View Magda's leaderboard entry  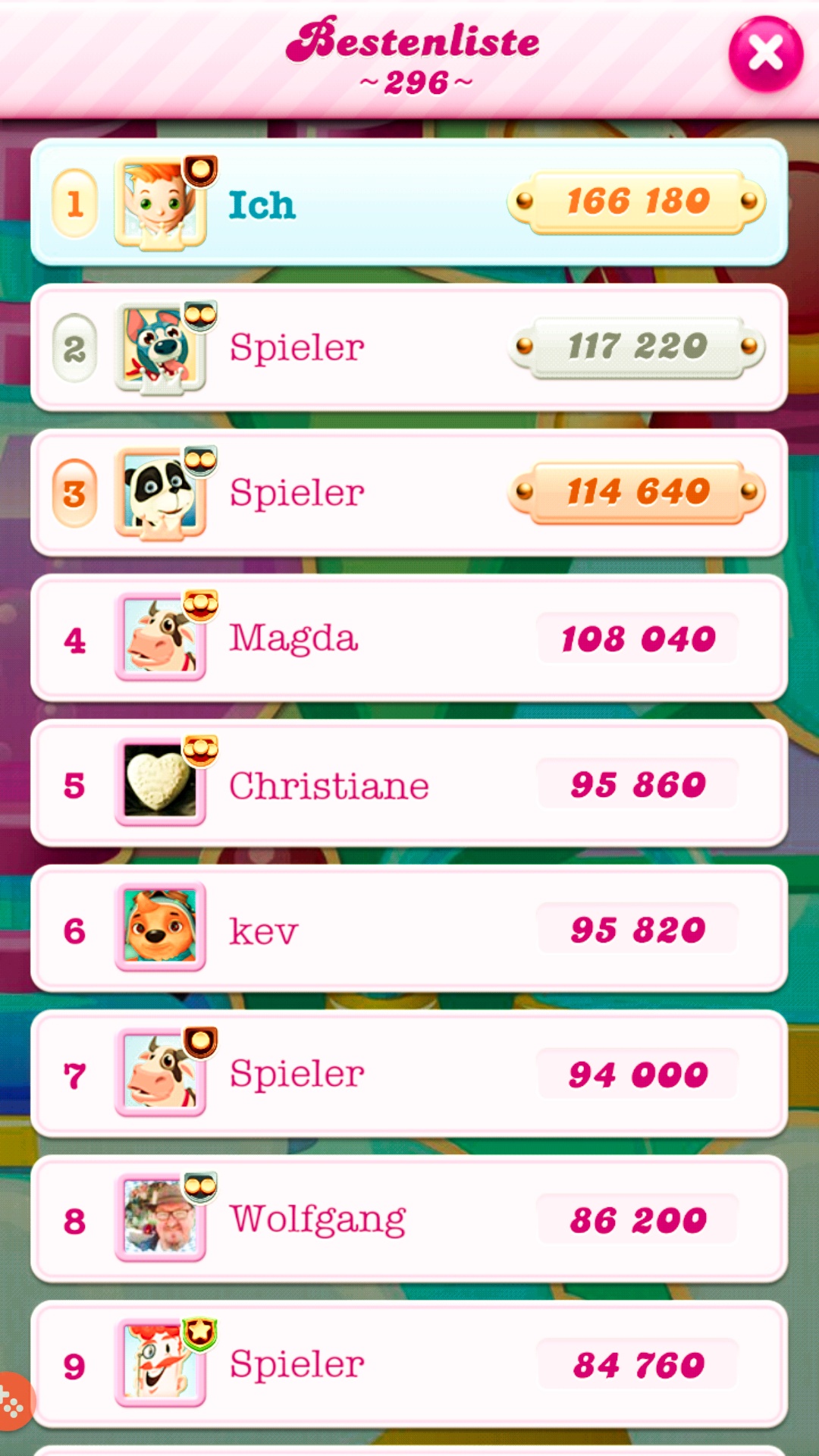409,639
